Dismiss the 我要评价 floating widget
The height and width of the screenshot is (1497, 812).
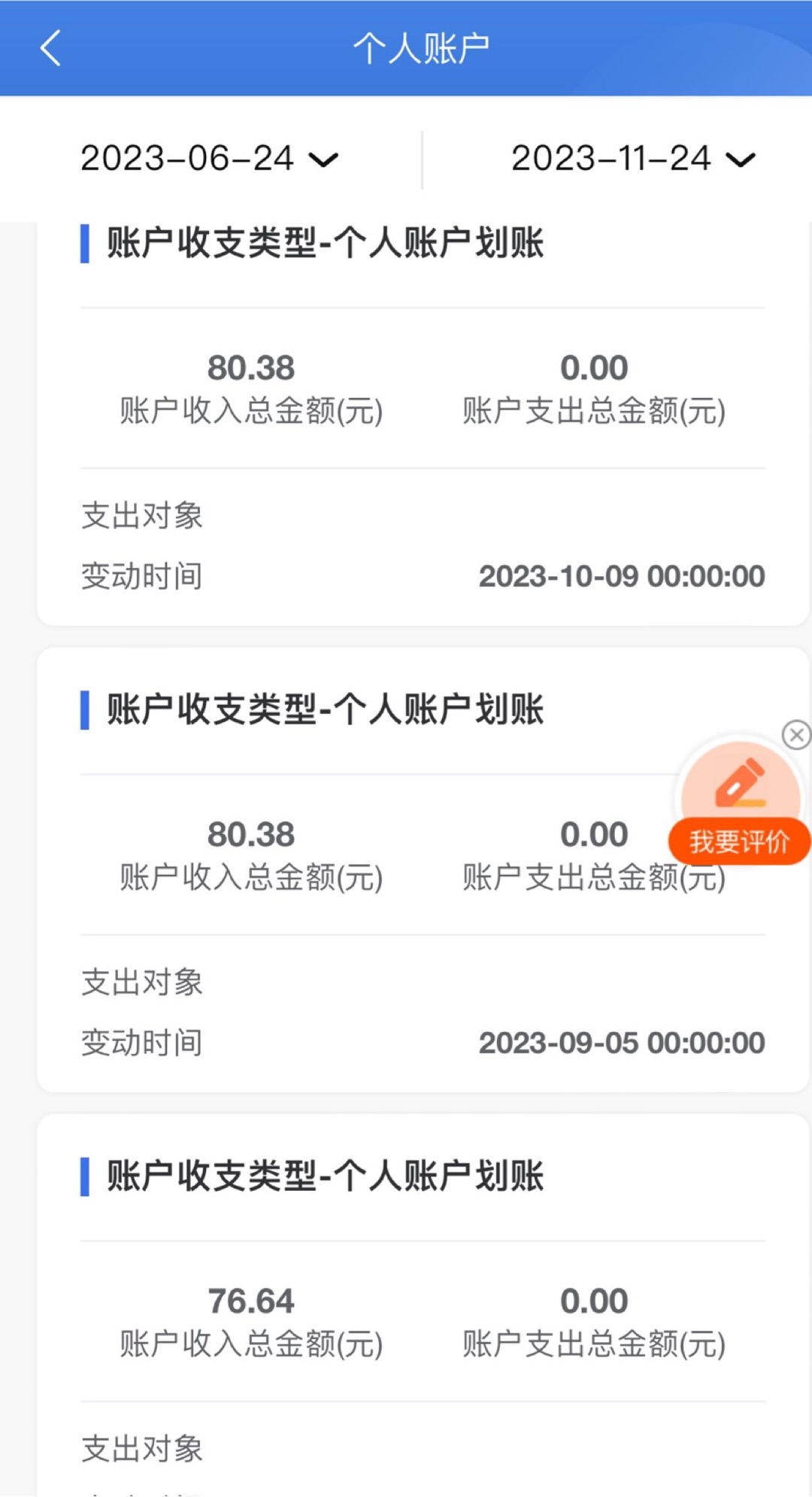(796, 734)
